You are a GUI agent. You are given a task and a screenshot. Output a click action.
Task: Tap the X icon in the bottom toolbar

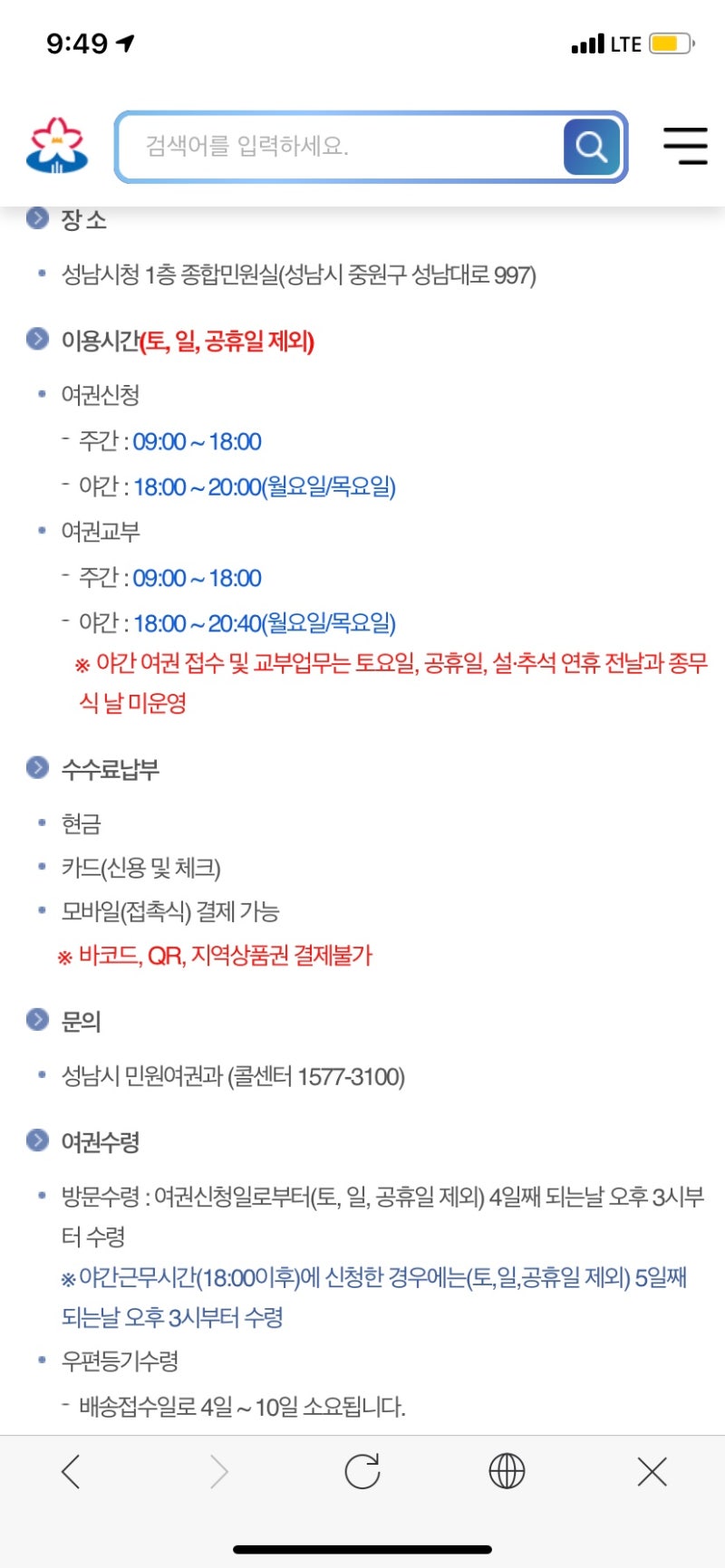[652, 1472]
